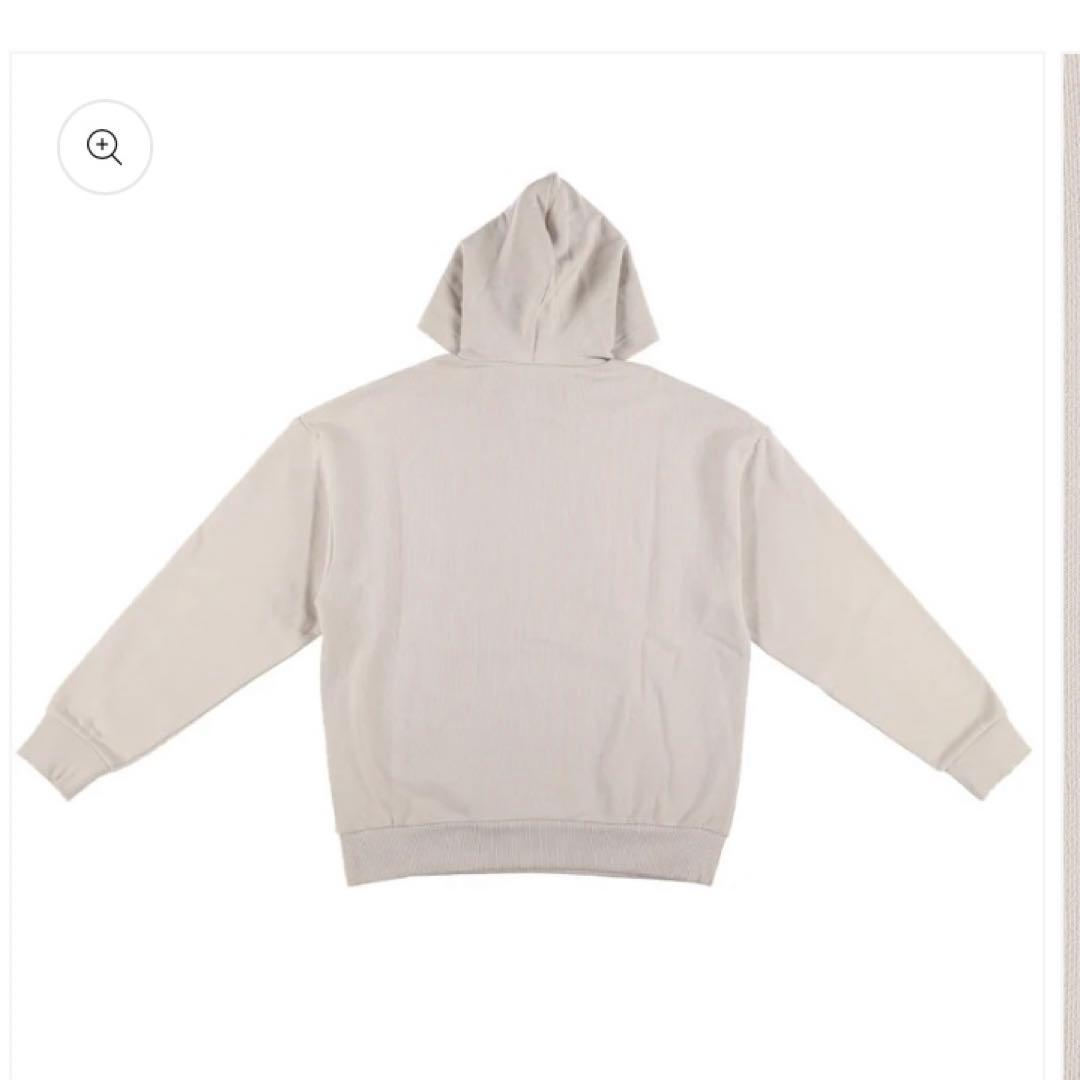Viewport: 1080px width, 1080px height.
Task: Tap the zoom magnifier icon
Action: click(105, 148)
